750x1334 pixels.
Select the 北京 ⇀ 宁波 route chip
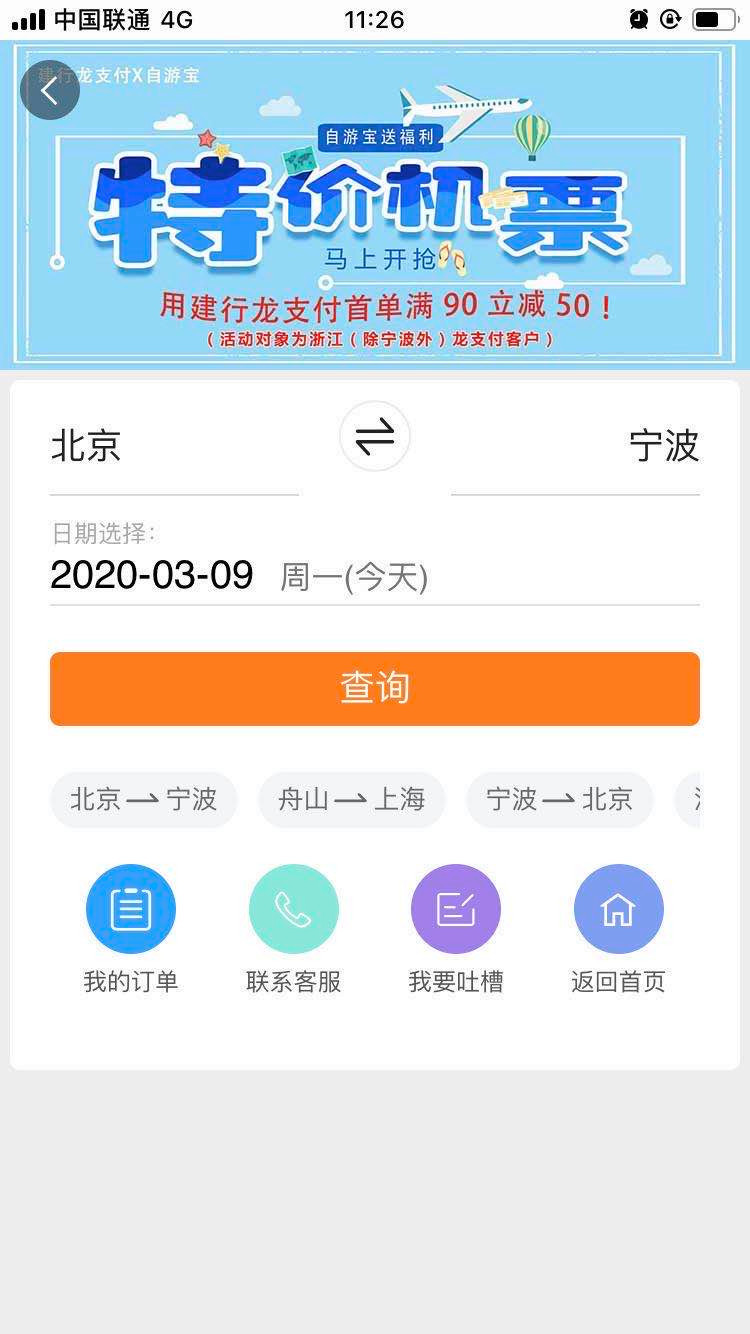[x=143, y=799]
